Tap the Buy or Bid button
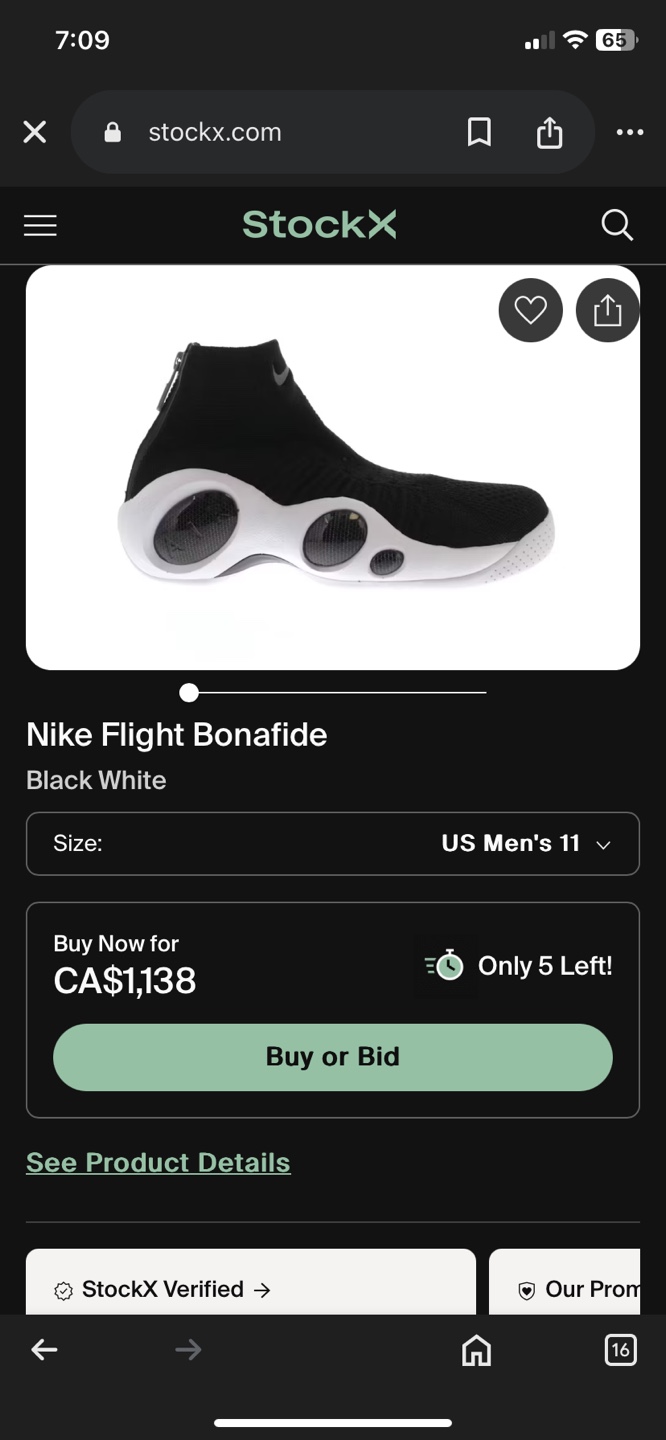The image size is (666, 1440). coord(333,1057)
